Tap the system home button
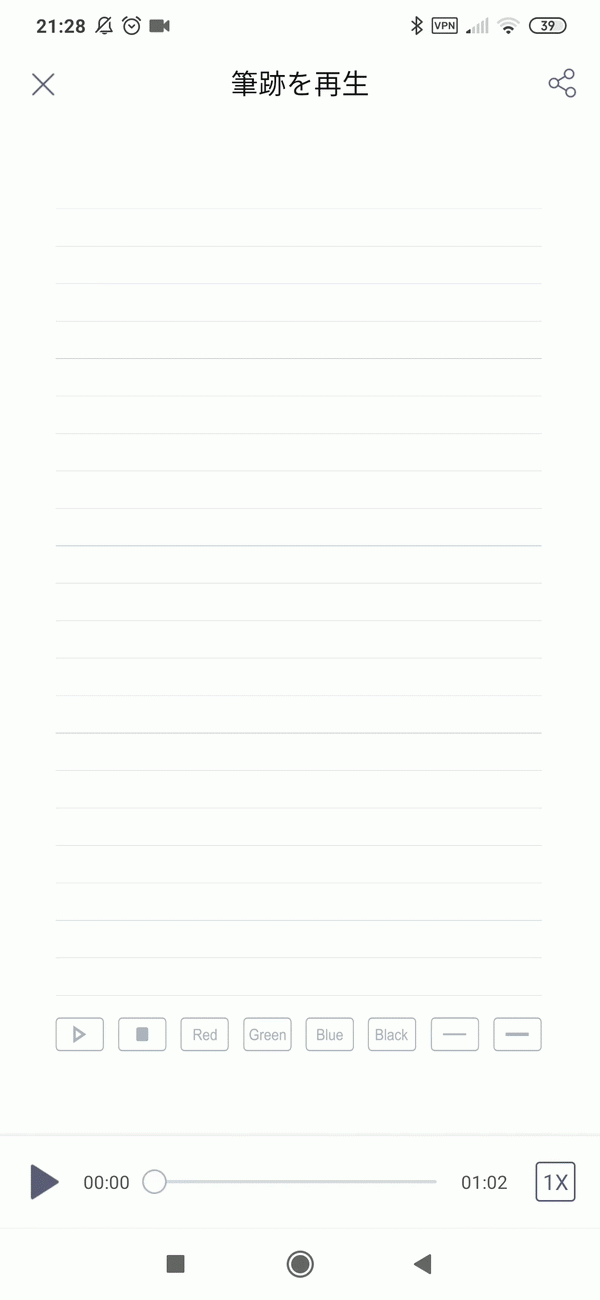The width and height of the screenshot is (600, 1300). click(x=300, y=1264)
